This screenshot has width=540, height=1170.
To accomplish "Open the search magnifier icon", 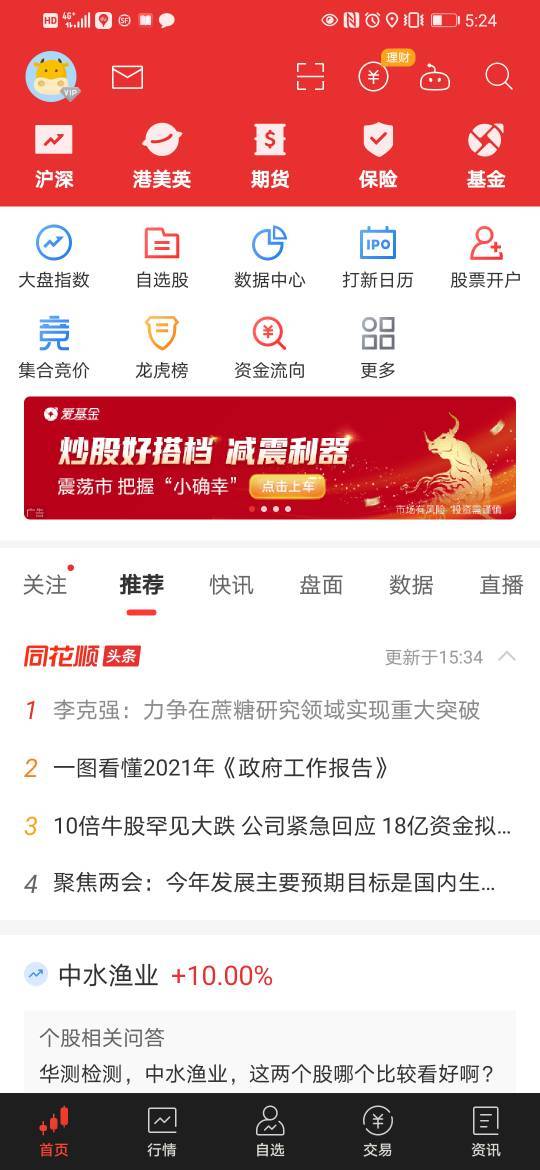I will [497, 77].
